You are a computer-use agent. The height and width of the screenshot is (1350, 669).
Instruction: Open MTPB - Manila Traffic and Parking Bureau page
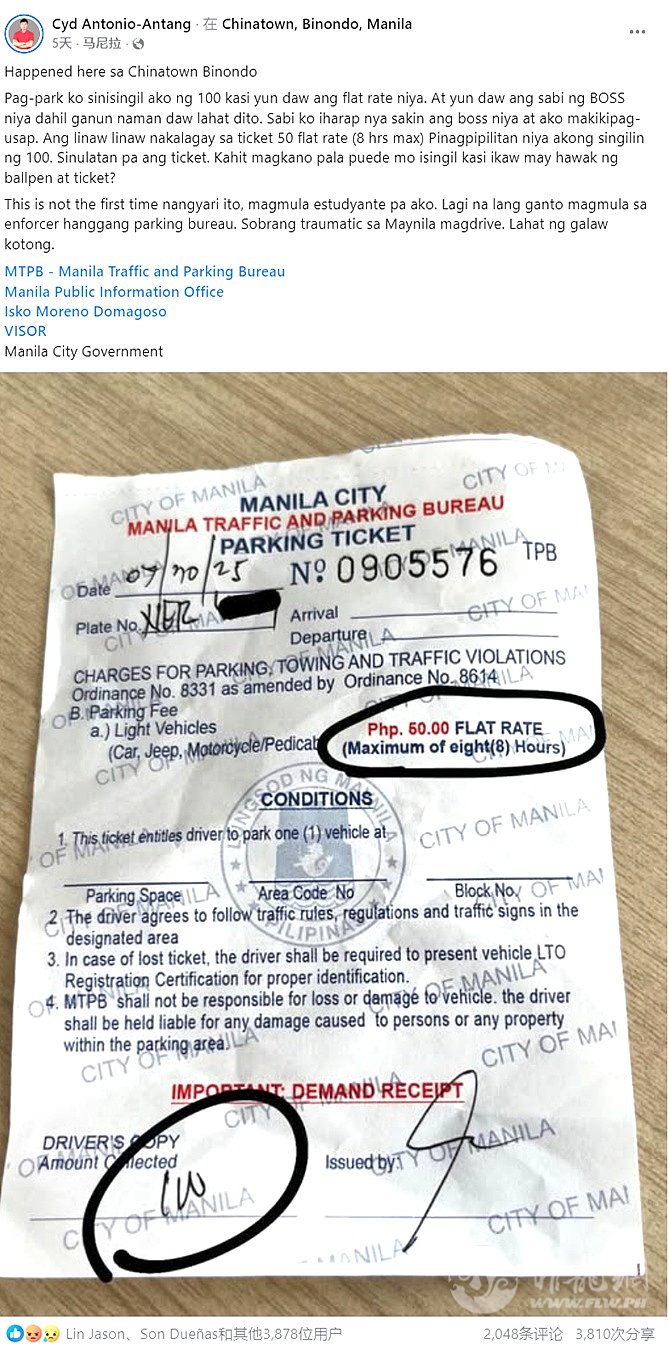(x=145, y=272)
